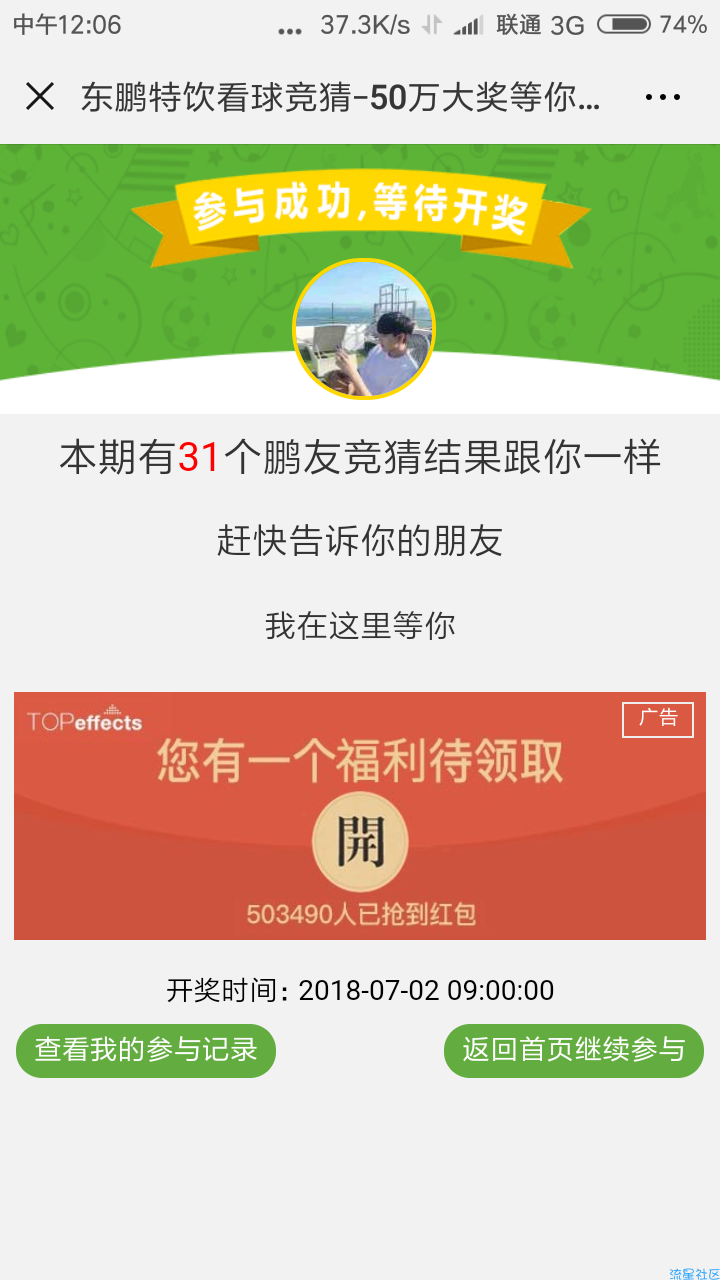
Task: Open the three-dot overflow menu
Action: pyautogui.click(x=662, y=97)
